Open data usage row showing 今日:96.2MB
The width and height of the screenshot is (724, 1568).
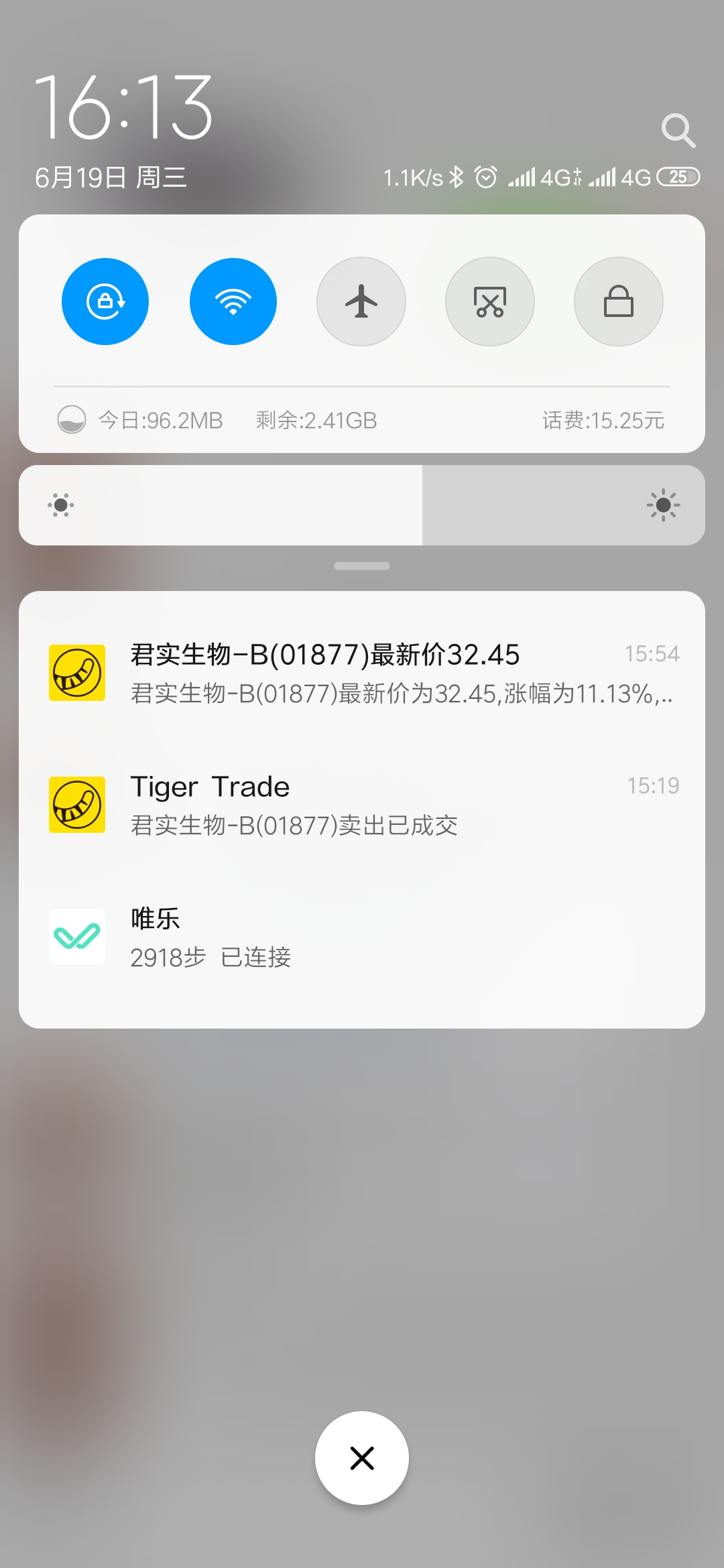(x=362, y=420)
